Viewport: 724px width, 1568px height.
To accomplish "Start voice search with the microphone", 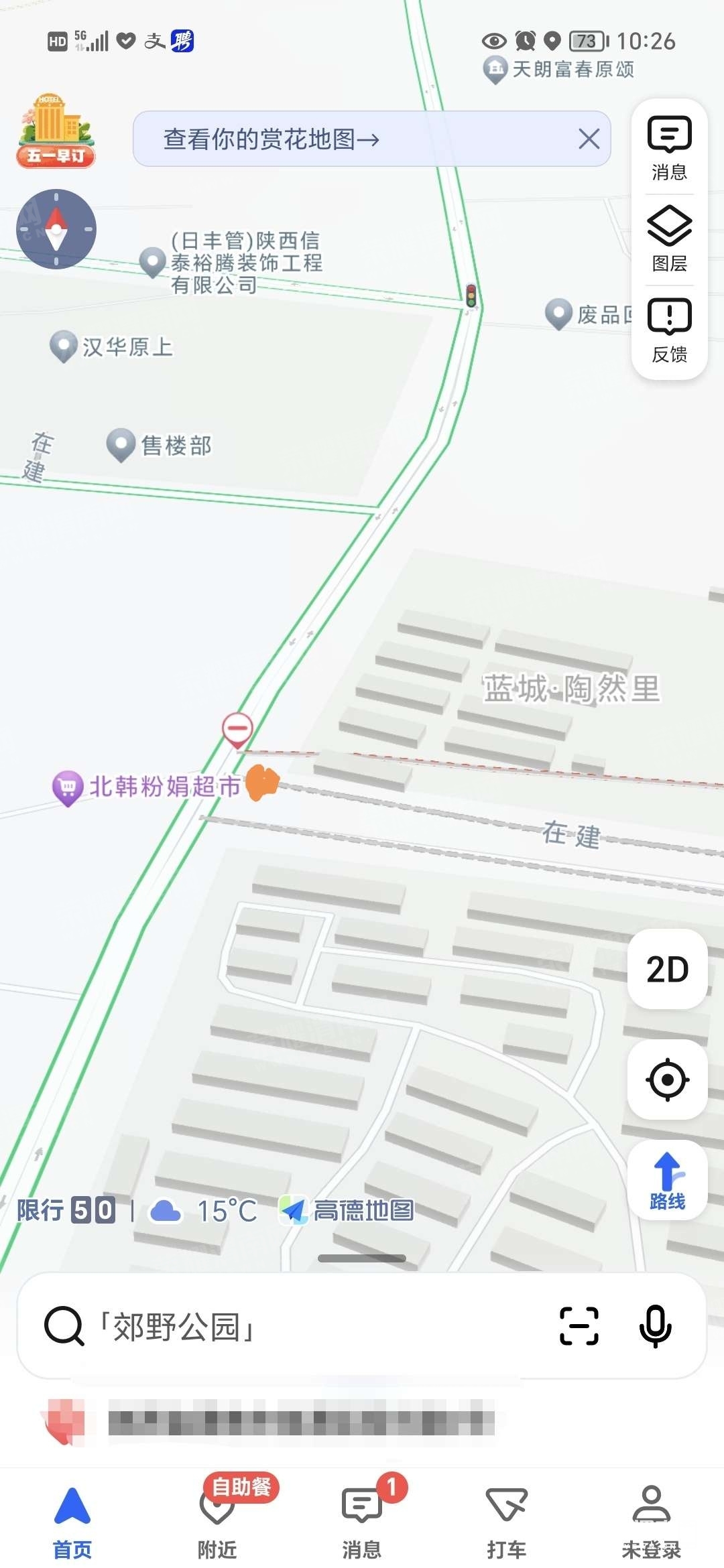I will [x=655, y=1326].
